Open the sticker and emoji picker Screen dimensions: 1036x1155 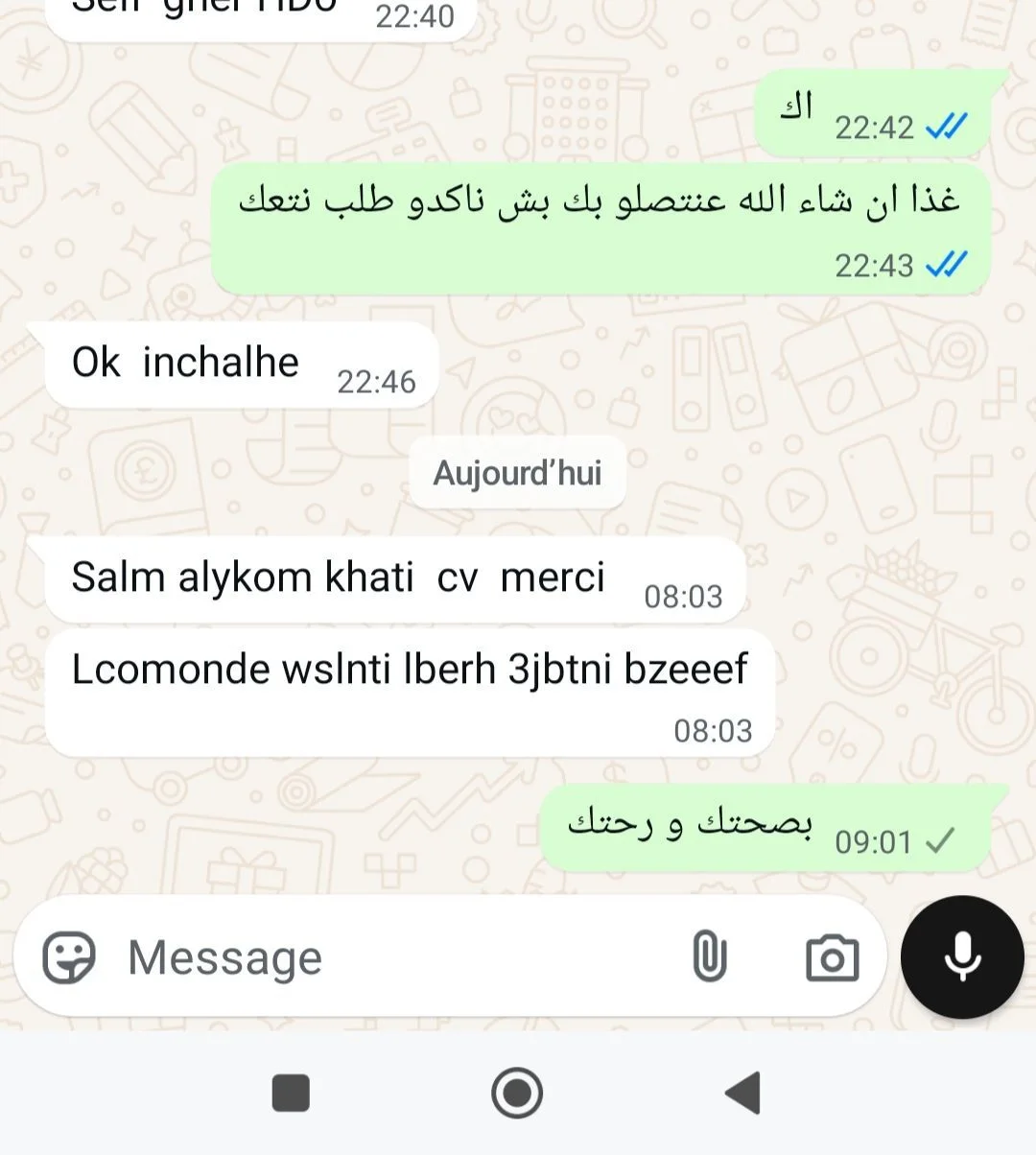pos(69,957)
